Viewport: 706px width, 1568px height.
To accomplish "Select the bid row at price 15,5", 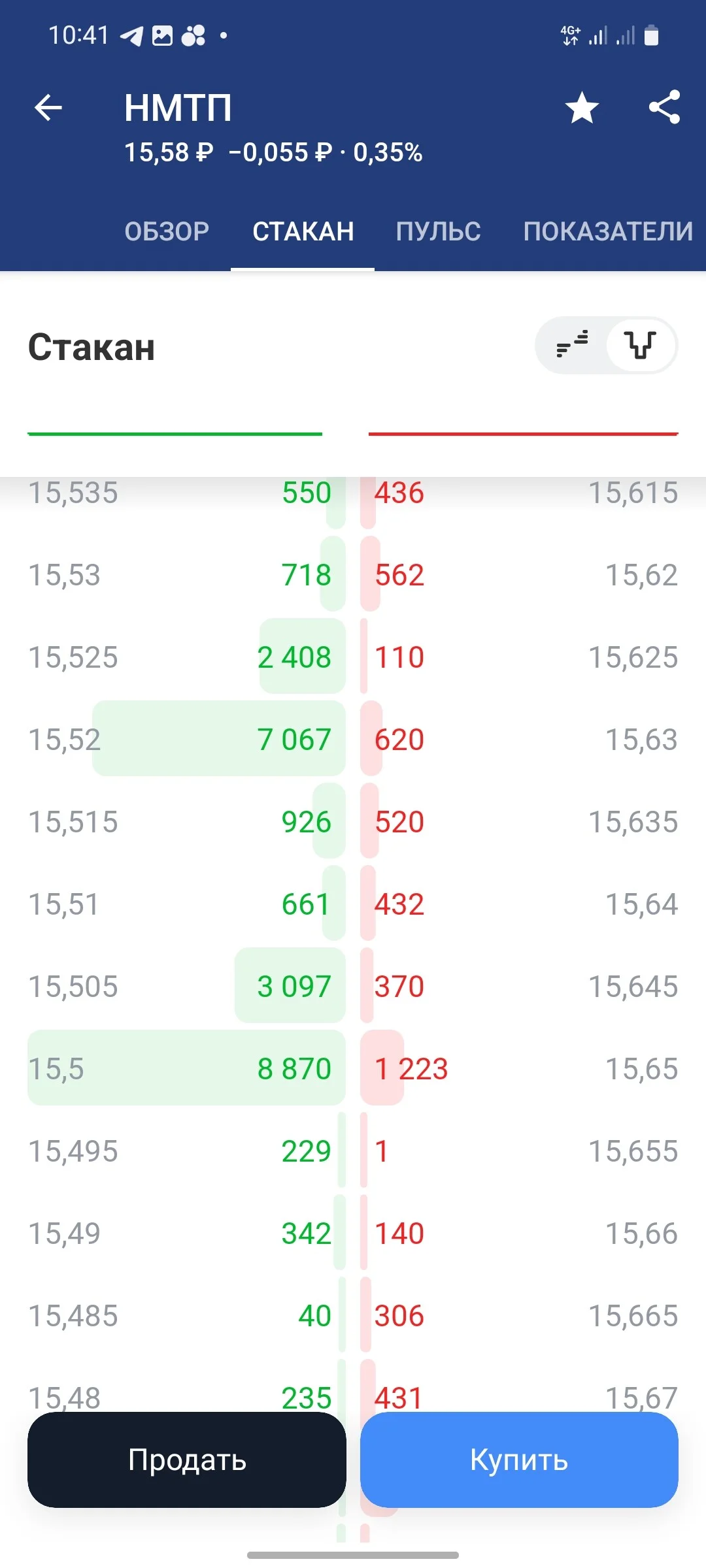I will (186, 1068).
